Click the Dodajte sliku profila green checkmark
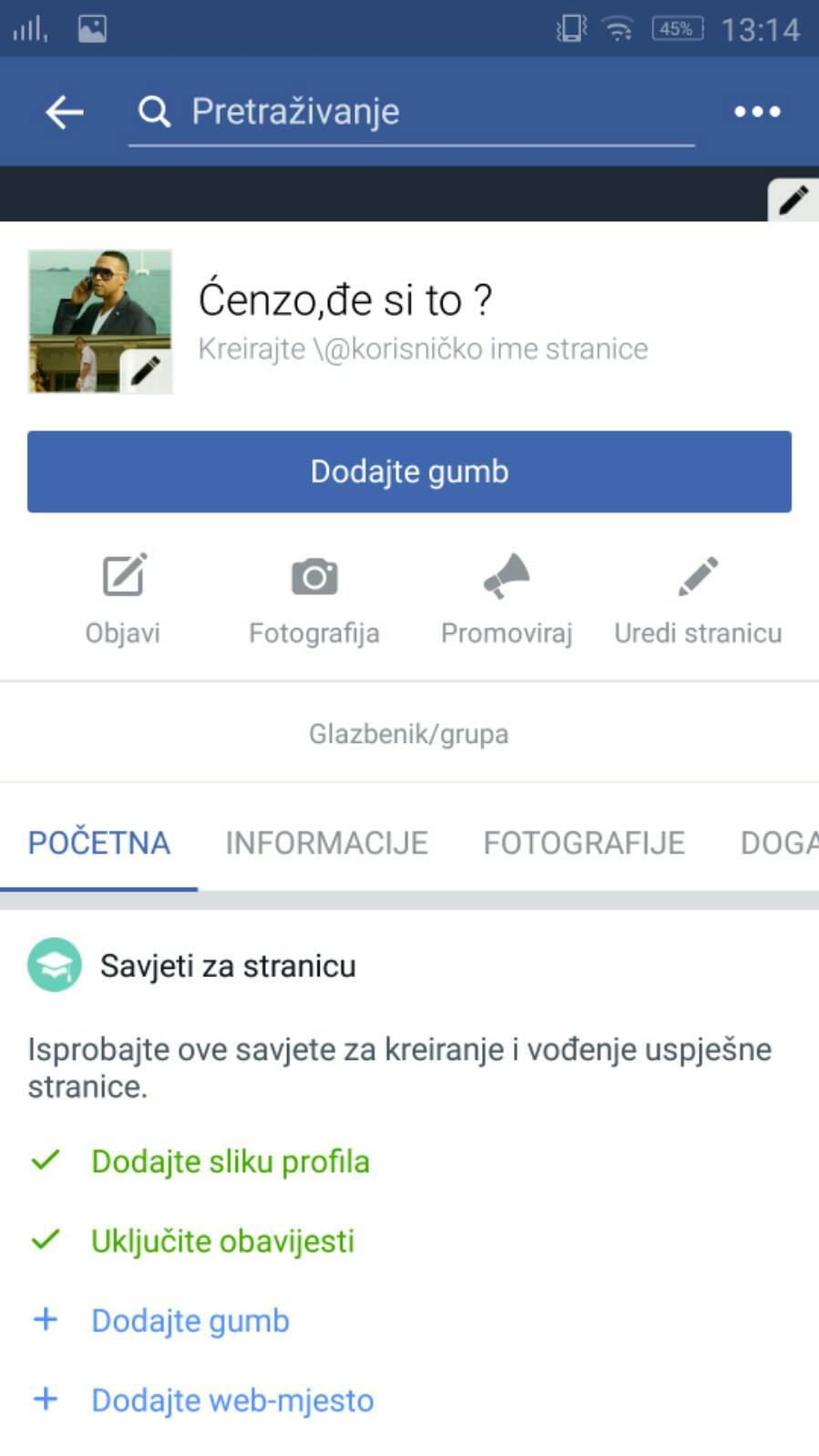The image size is (819, 1456). [x=44, y=1161]
